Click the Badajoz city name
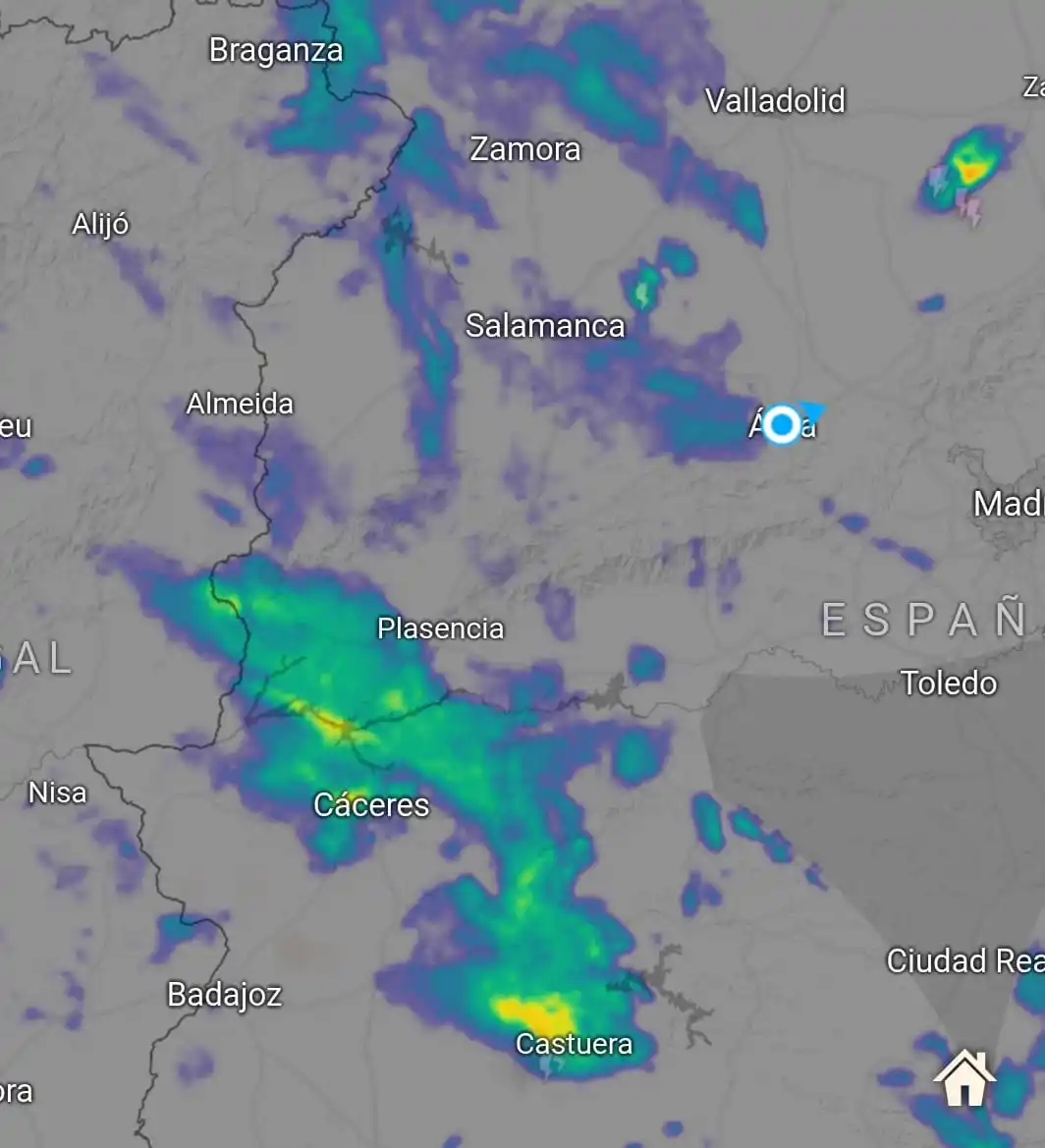This screenshot has width=1045, height=1148. [x=224, y=994]
